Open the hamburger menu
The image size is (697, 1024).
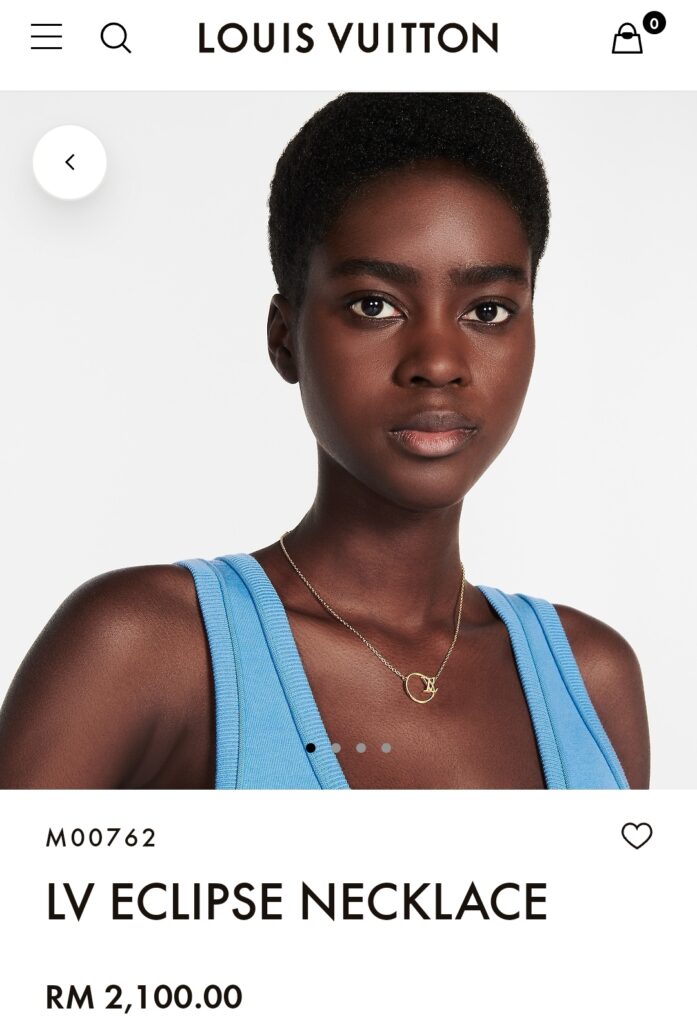pos(46,38)
